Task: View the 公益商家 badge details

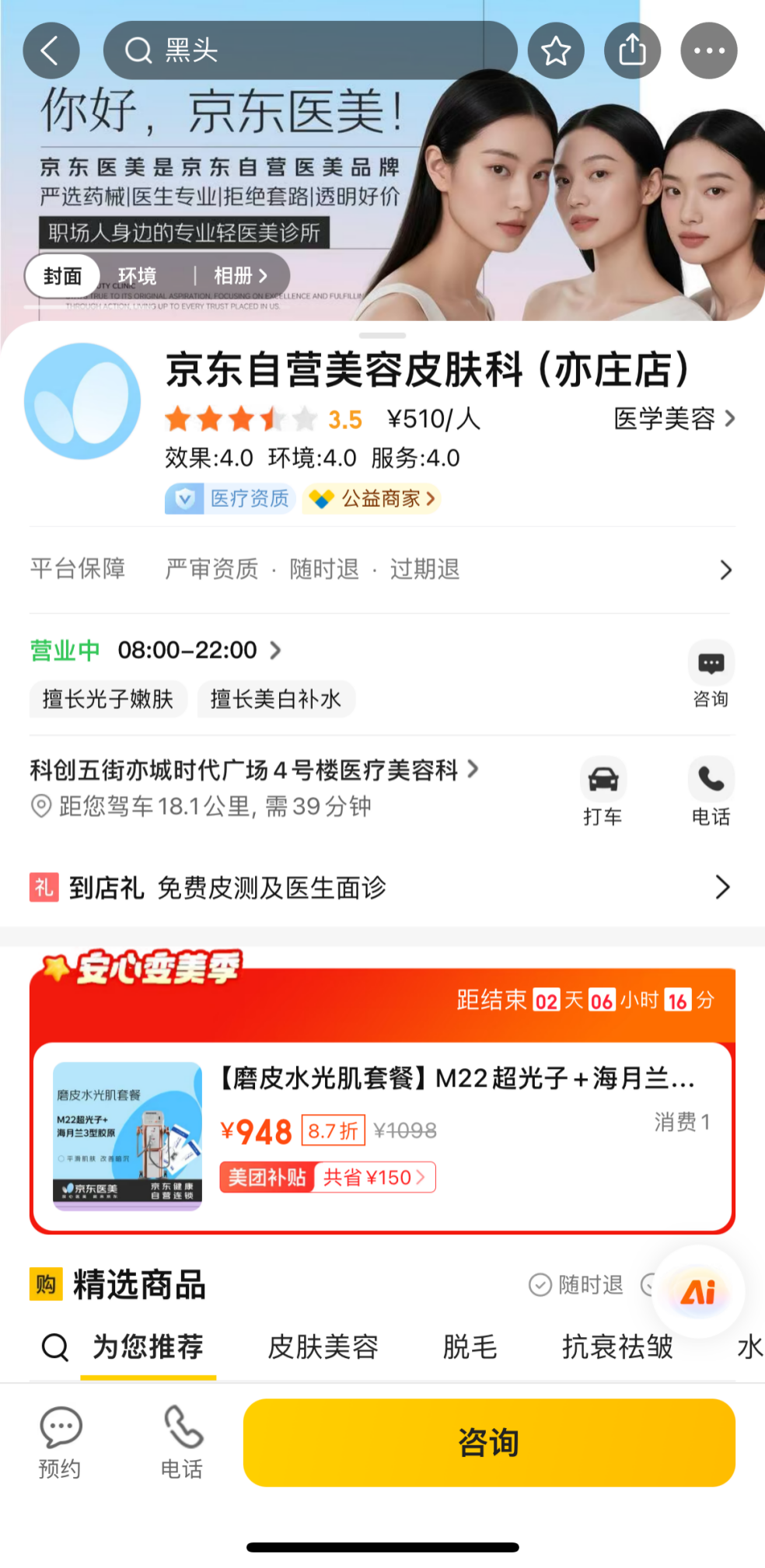Action: pyautogui.click(x=372, y=498)
